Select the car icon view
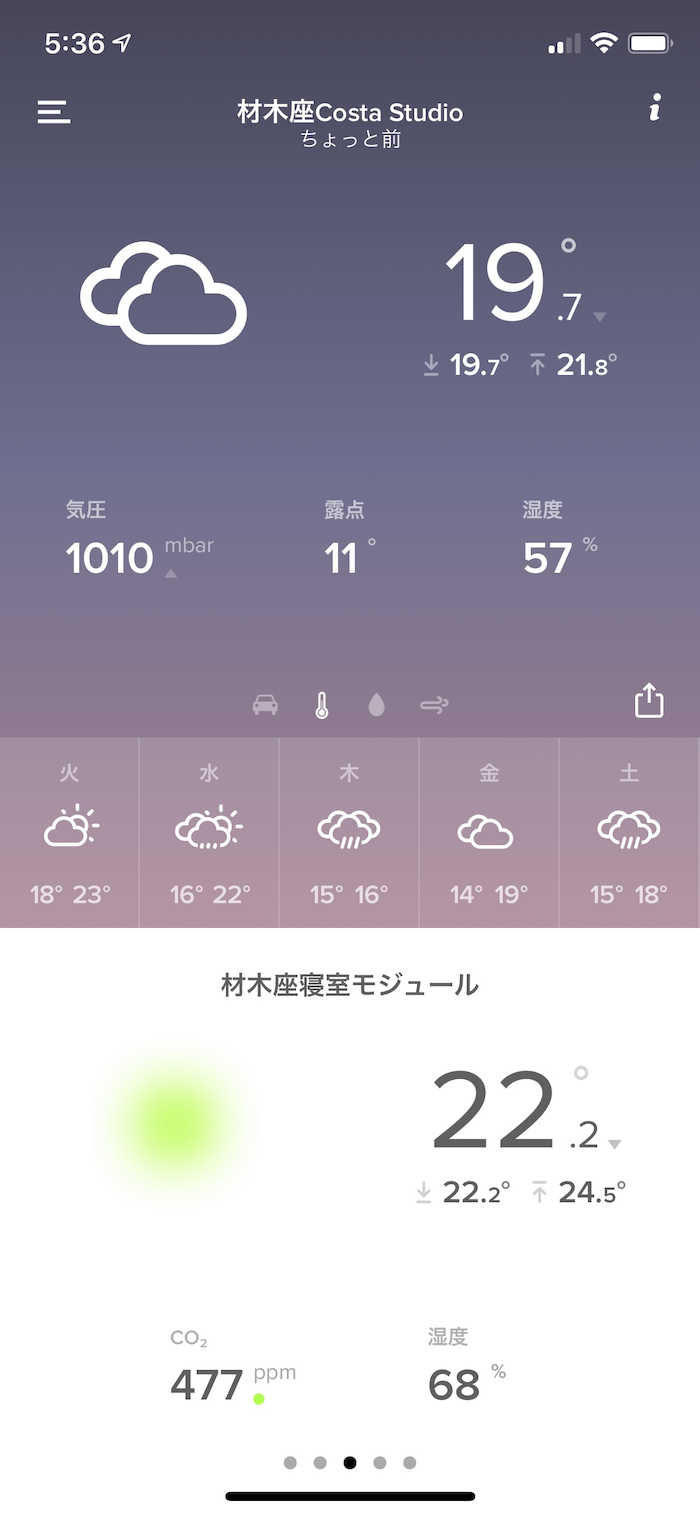This screenshot has width=700, height=1516. [x=265, y=705]
